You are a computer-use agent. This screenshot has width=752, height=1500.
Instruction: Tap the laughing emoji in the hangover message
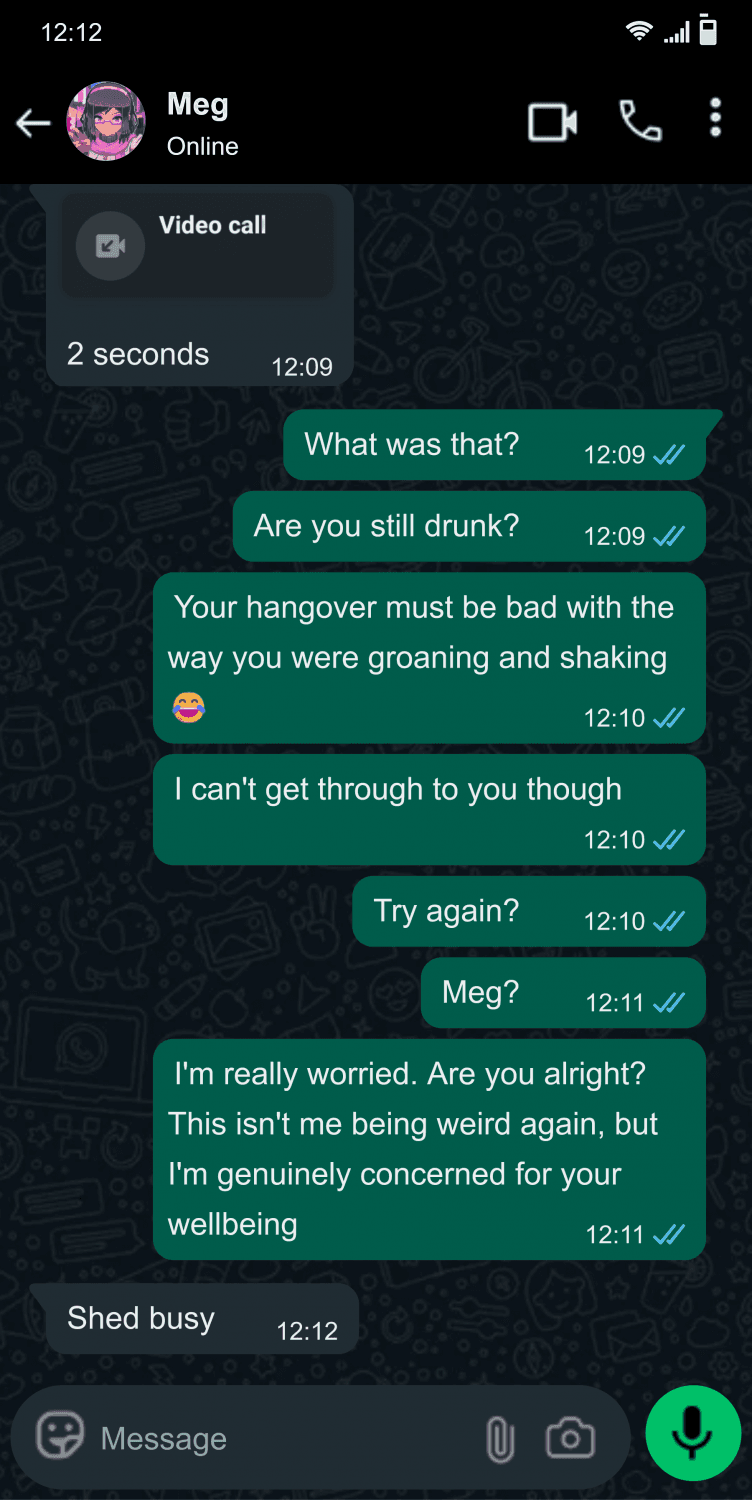190,707
